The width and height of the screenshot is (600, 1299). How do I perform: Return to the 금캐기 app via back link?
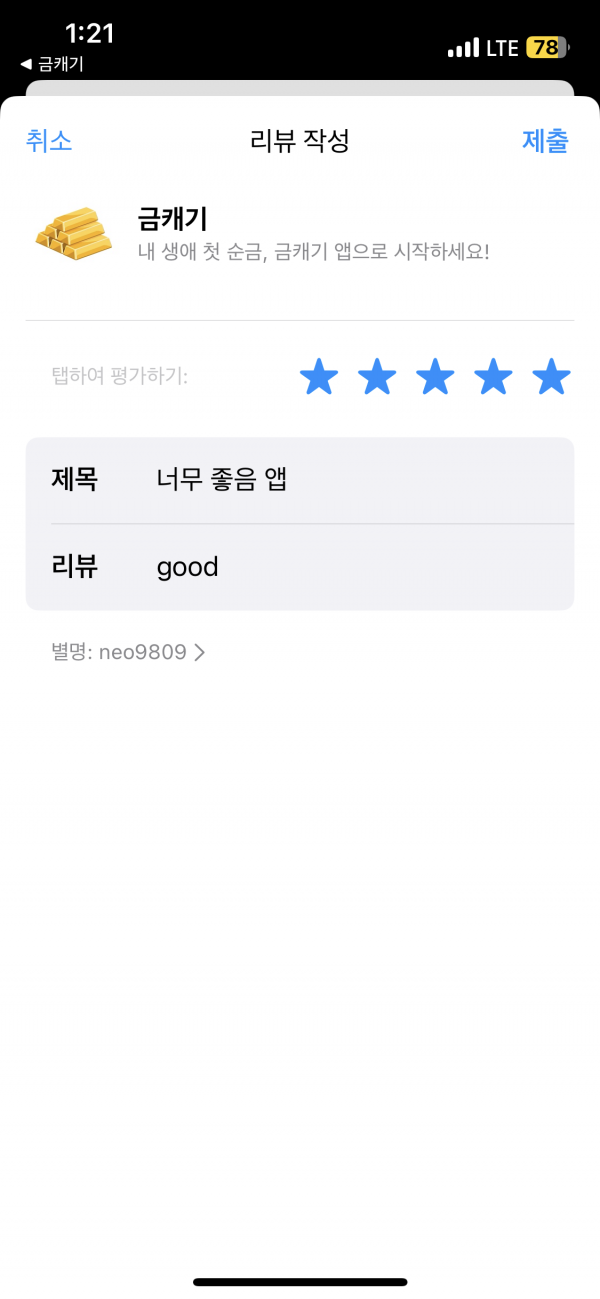(x=52, y=64)
